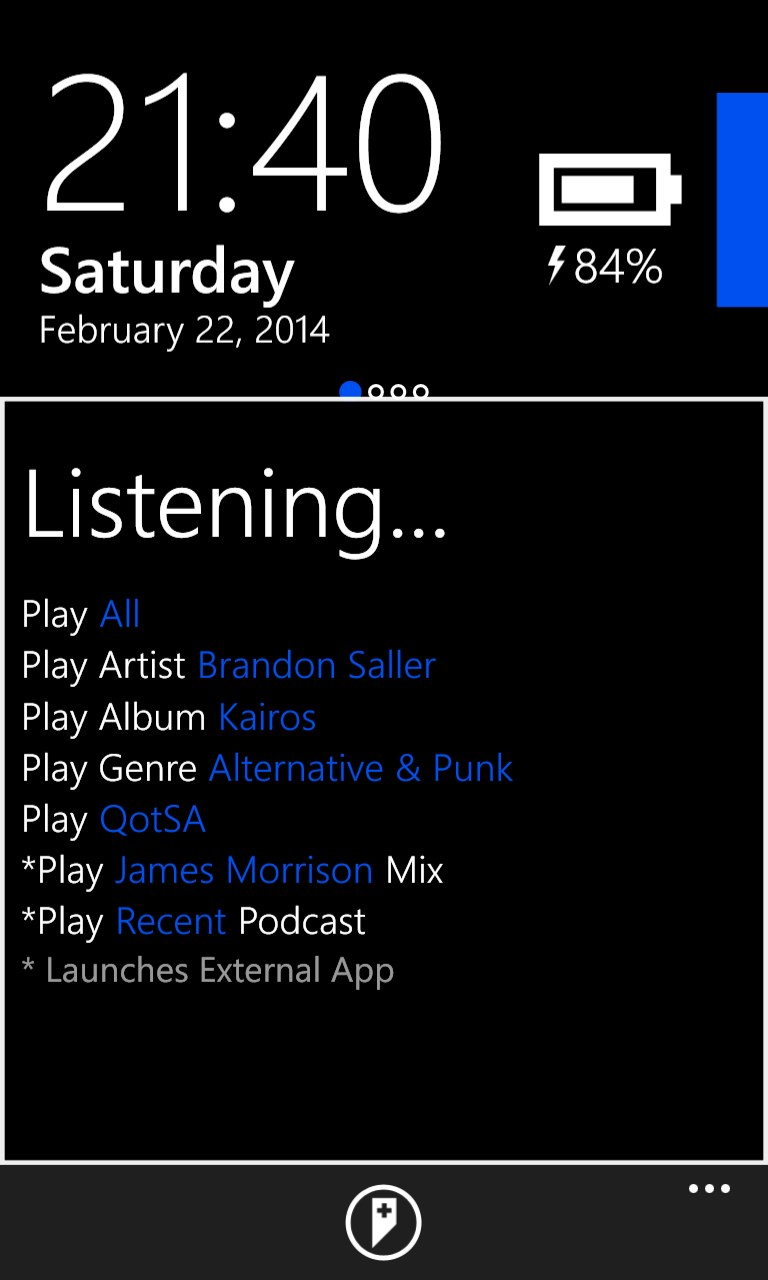Tap the blue notification bar on the right edge
This screenshot has height=1280, width=768.
743,198
